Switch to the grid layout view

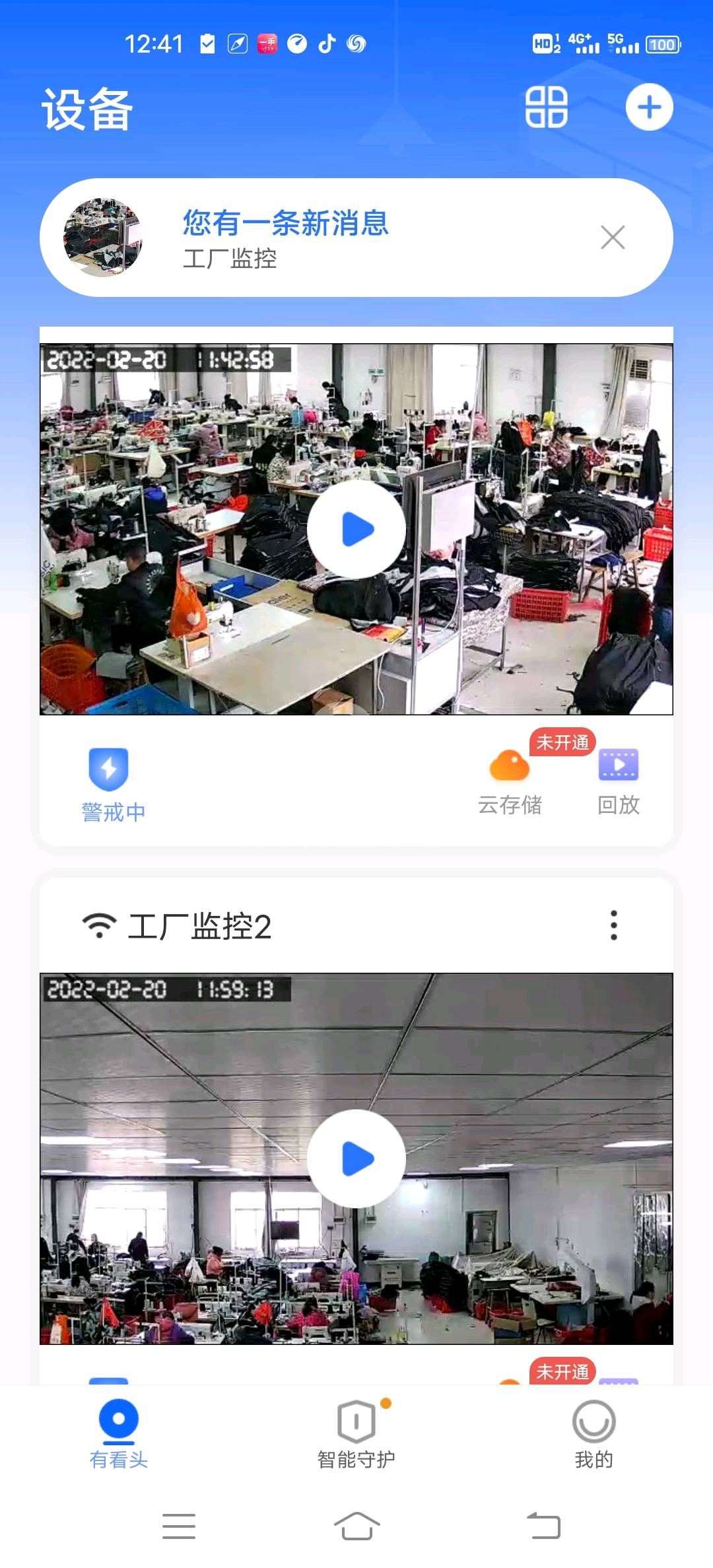(x=546, y=107)
